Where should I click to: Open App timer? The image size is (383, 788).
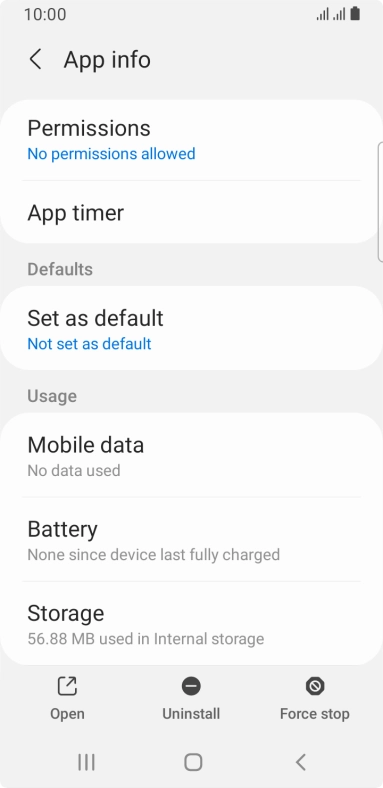click(x=192, y=213)
